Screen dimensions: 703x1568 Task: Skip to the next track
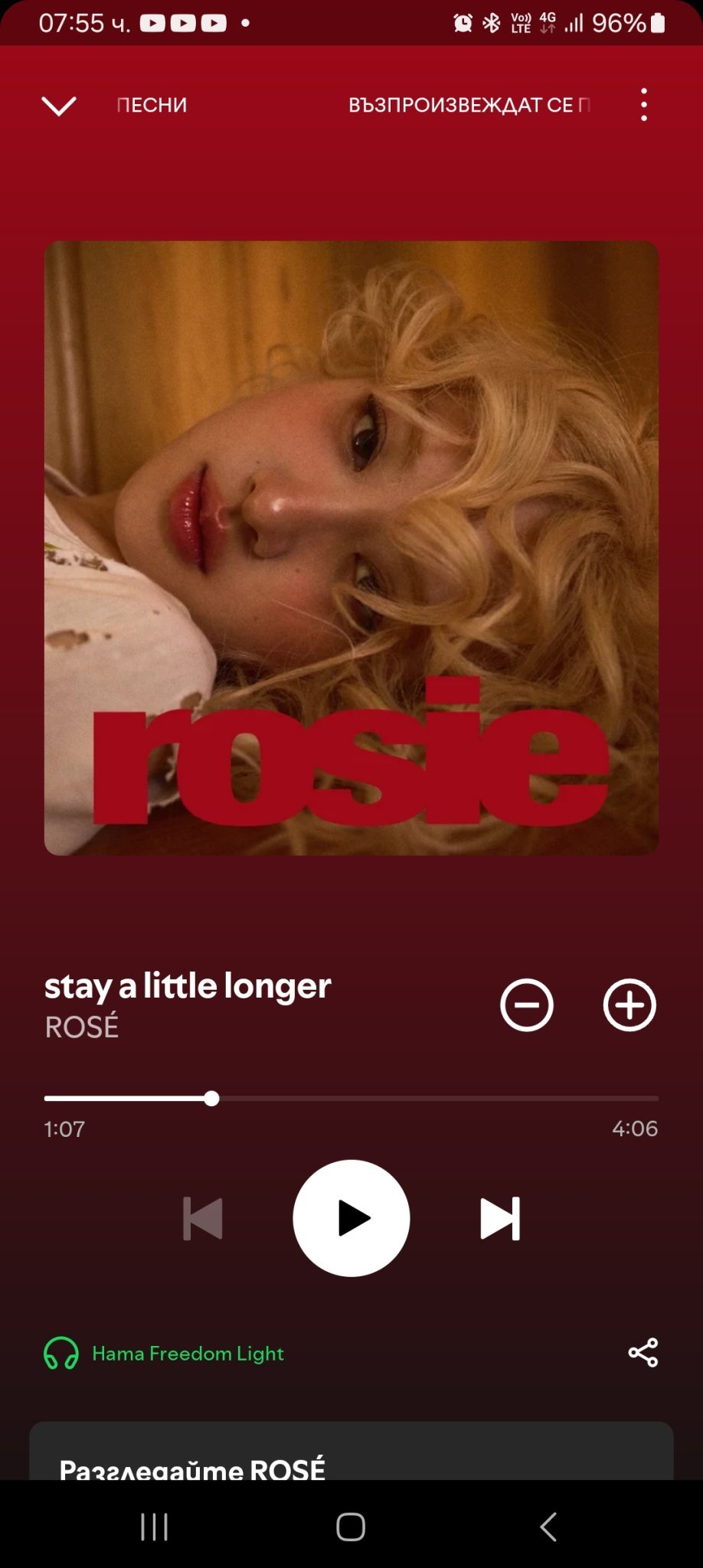point(500,1218)
